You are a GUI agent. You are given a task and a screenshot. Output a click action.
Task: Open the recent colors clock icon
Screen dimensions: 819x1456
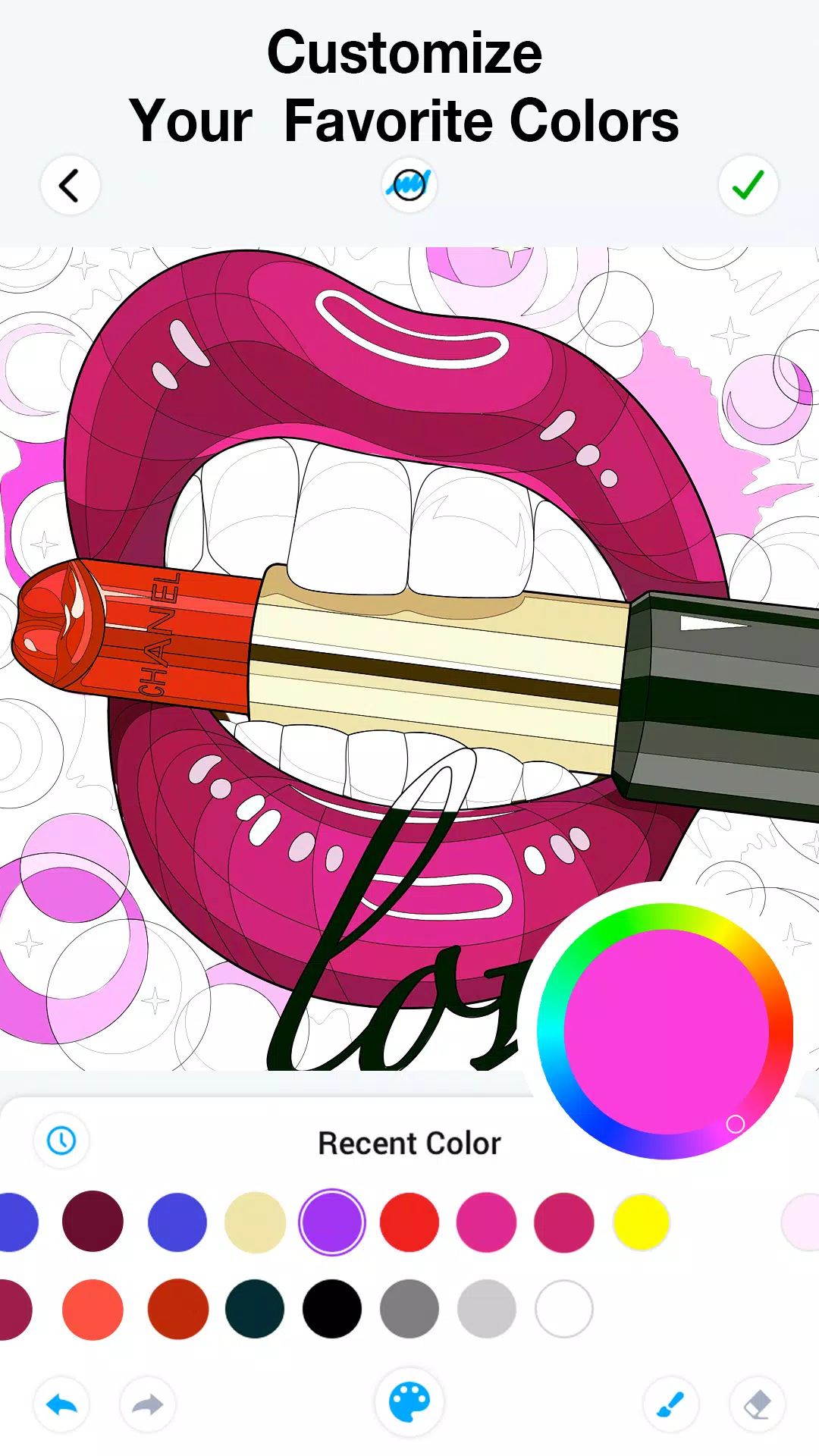pos(61,1141)
